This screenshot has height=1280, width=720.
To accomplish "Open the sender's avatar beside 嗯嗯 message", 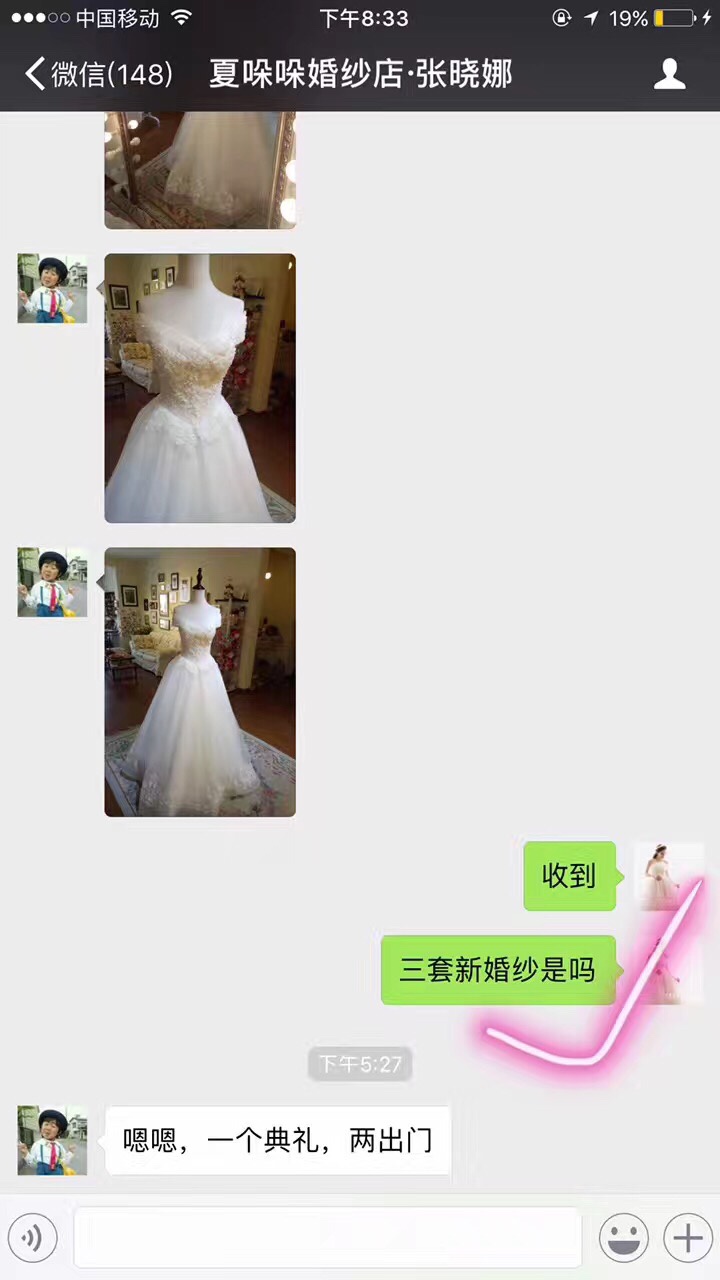I will [x=52, y=1140].
